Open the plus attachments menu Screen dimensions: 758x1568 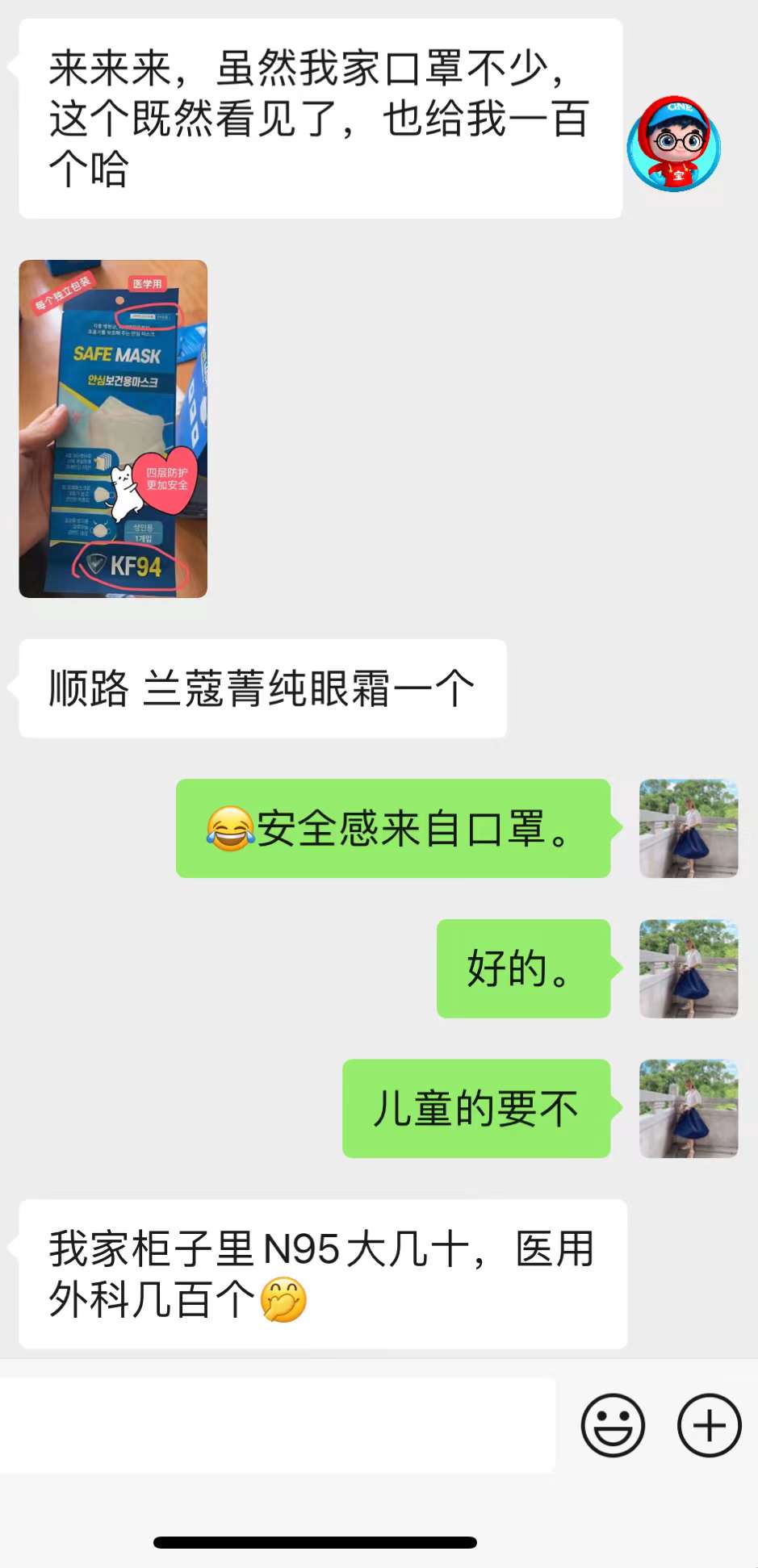[709, 1425]
